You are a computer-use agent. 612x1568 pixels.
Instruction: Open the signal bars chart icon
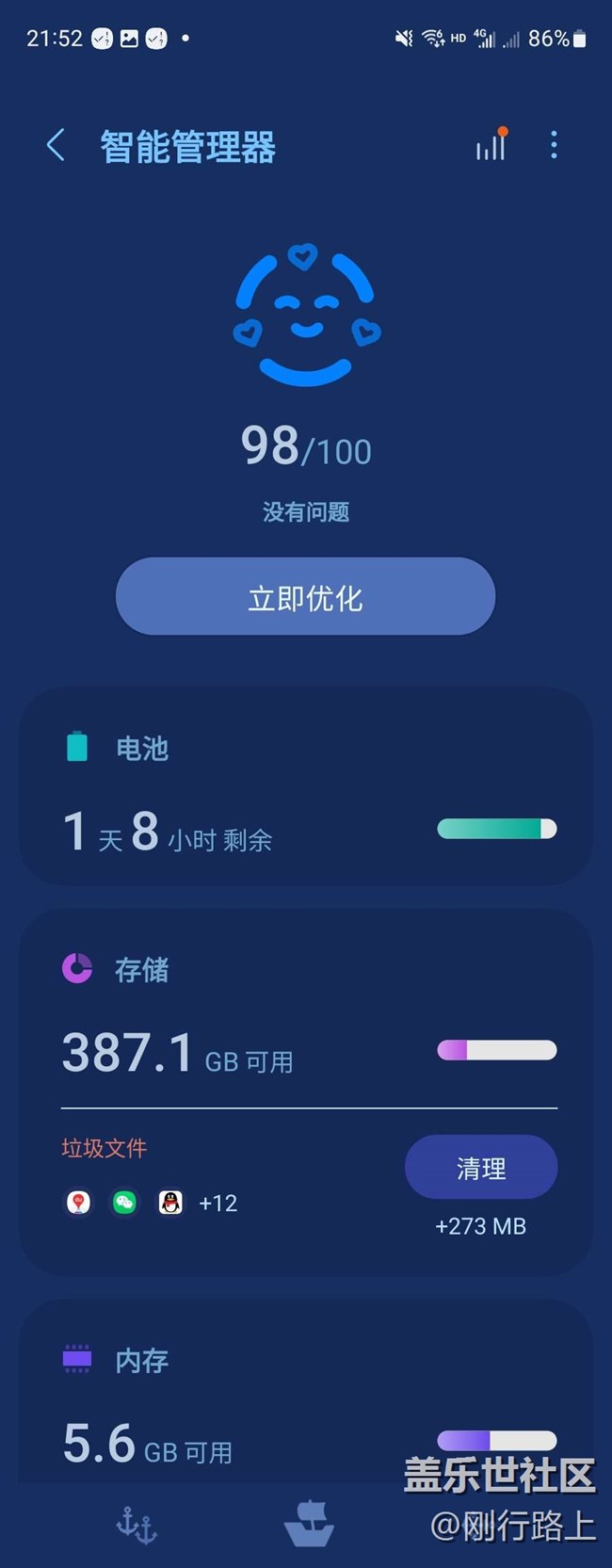[491, 146]
